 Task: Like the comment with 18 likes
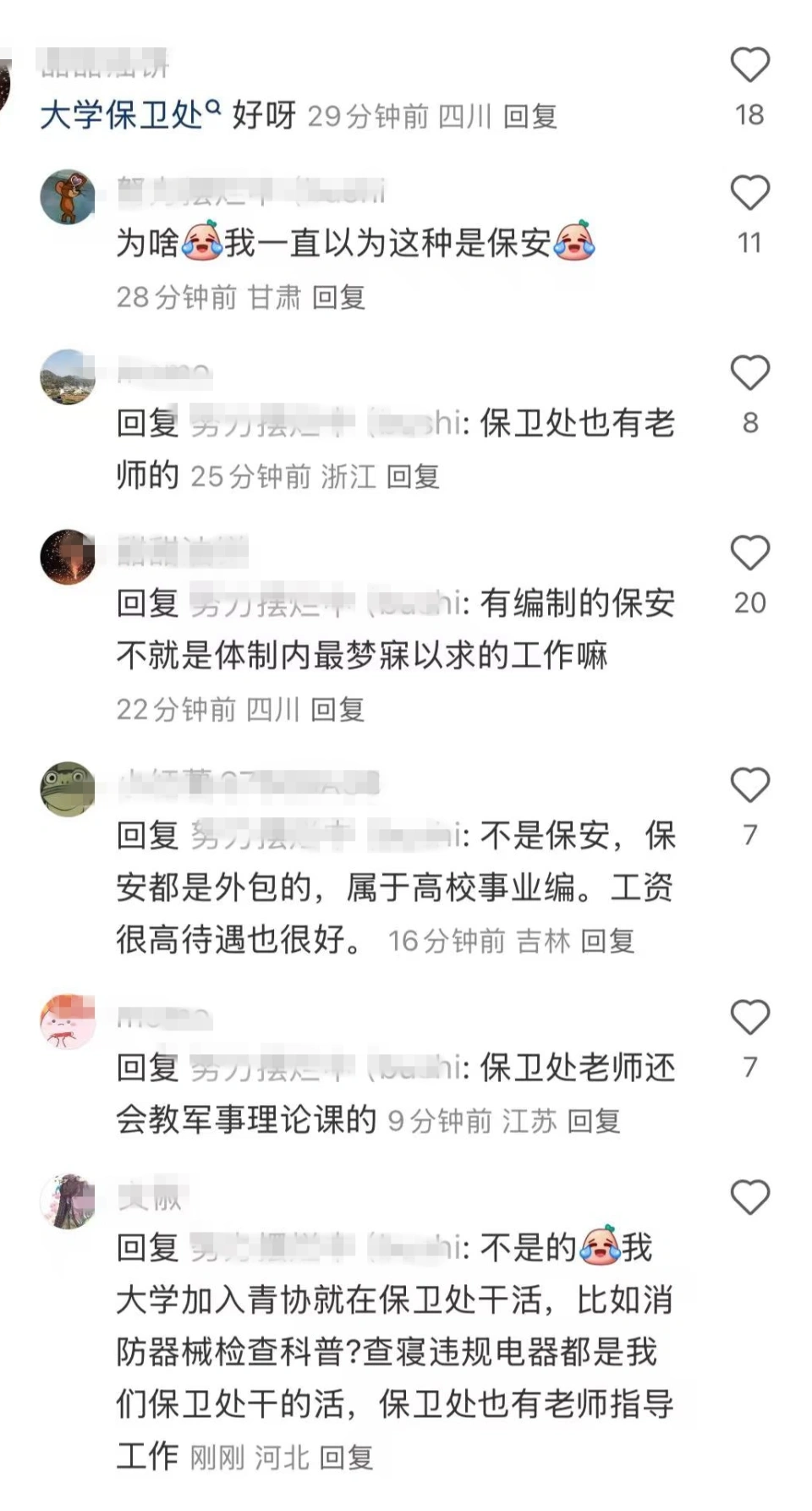pyautogui.click(x=749, y=65)
